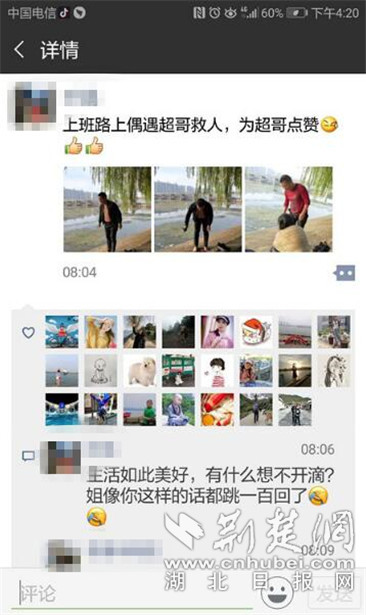Go back from the 详情 page
The width and height of the screenshot is (366, 615).
point(19,50)
